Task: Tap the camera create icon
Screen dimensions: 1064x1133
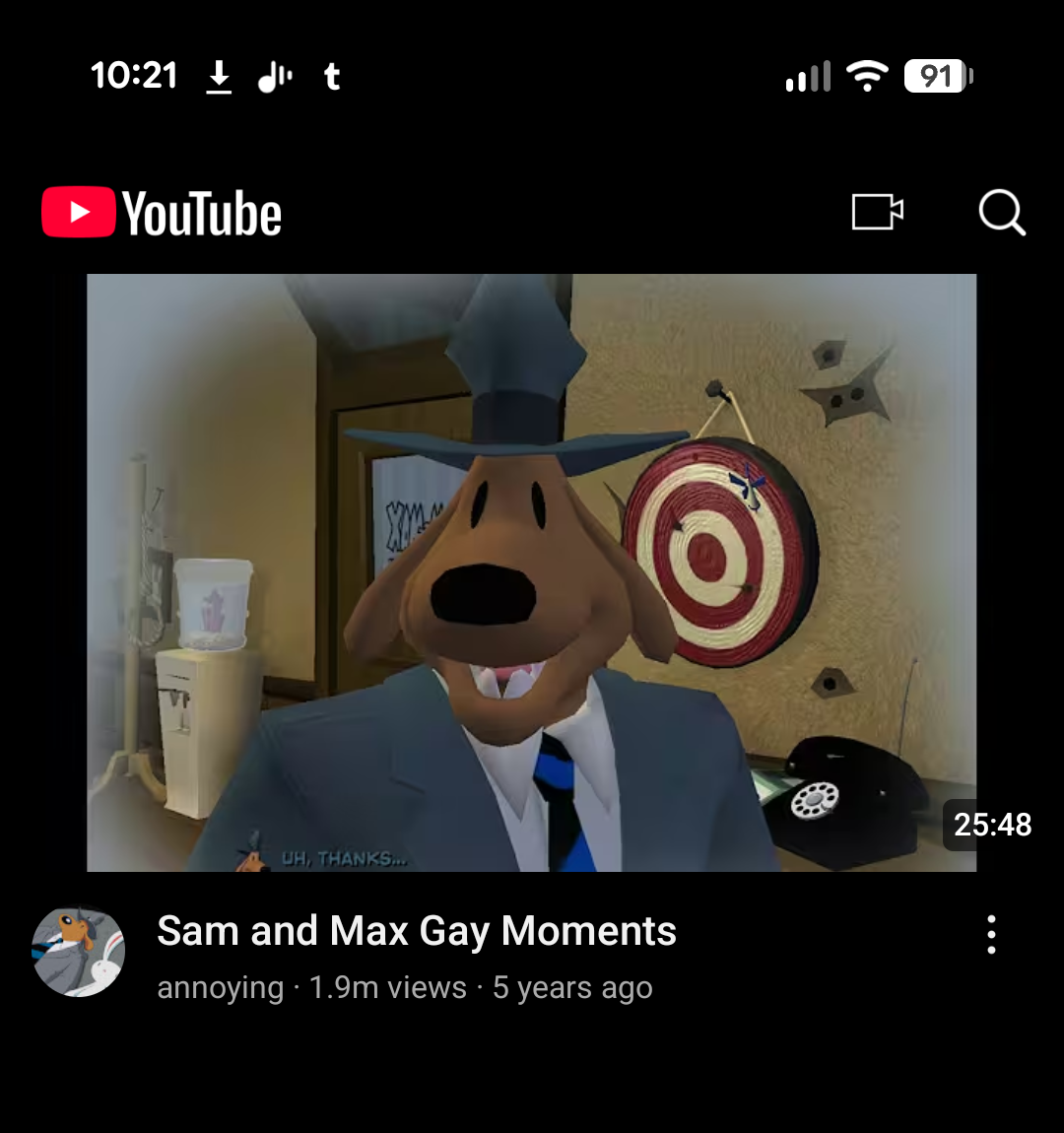Action: pos(877,212)
